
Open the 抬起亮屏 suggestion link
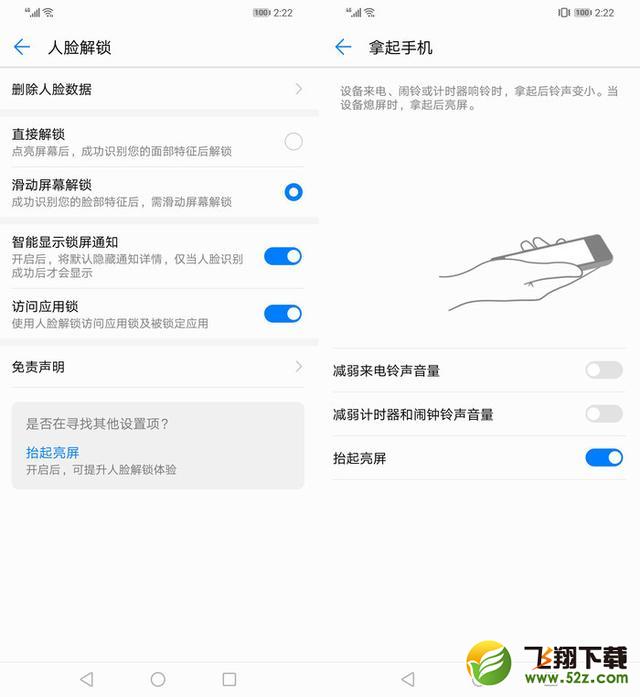click(x=52, y=452)
